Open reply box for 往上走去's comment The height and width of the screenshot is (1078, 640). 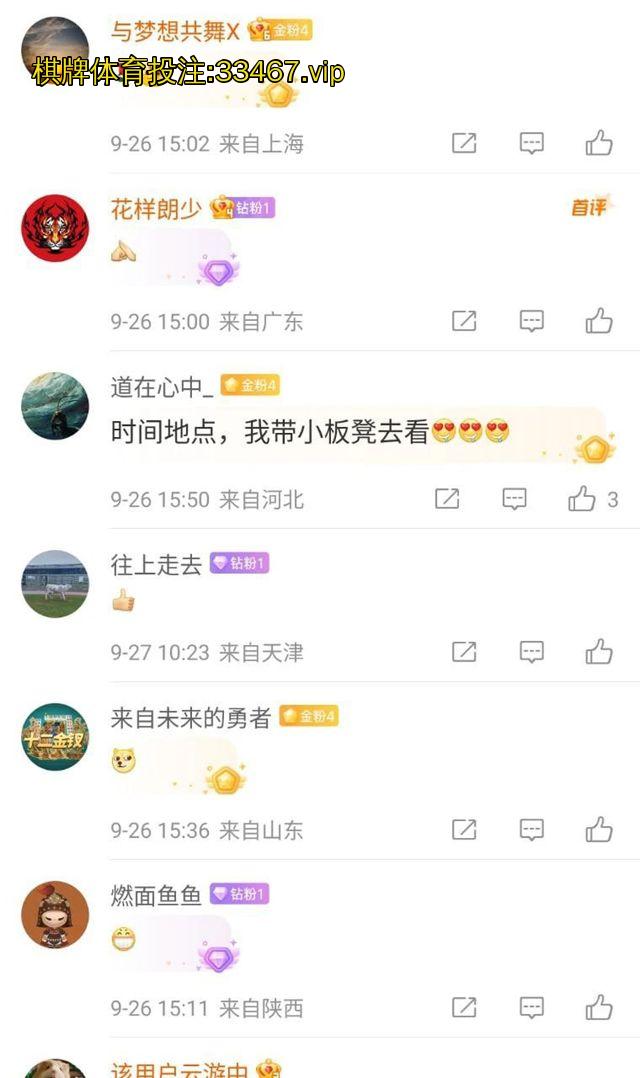click(532, 652)
